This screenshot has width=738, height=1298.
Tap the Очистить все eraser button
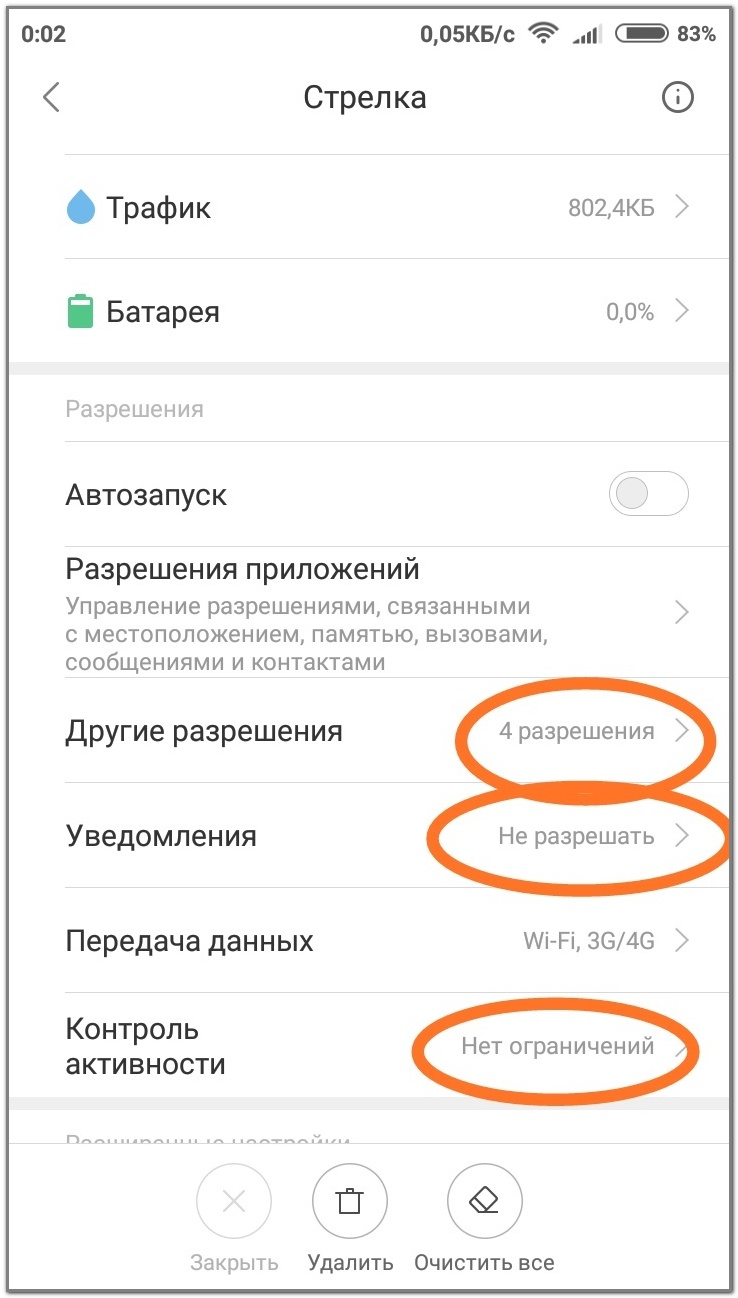pos(484,1202)
